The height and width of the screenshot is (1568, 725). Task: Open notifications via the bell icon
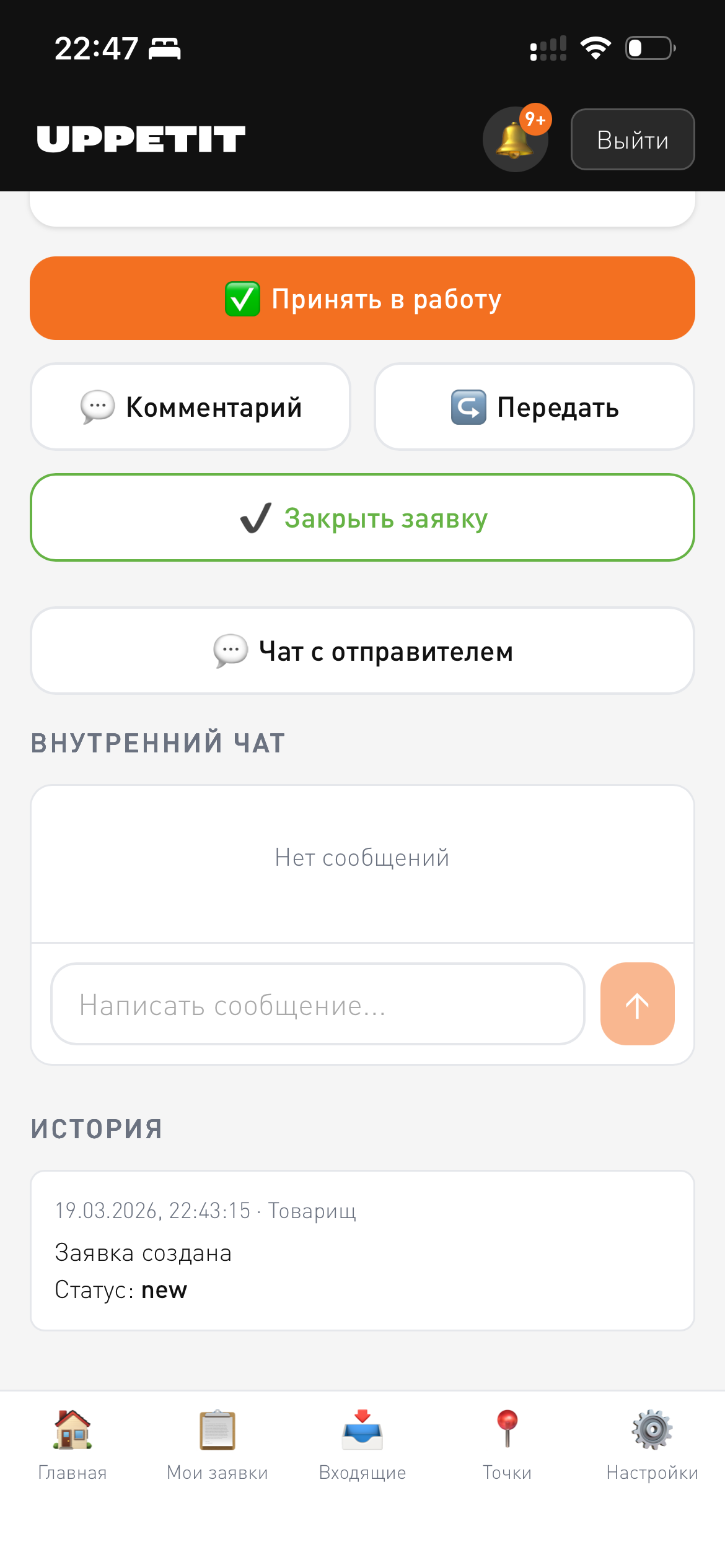515,141
